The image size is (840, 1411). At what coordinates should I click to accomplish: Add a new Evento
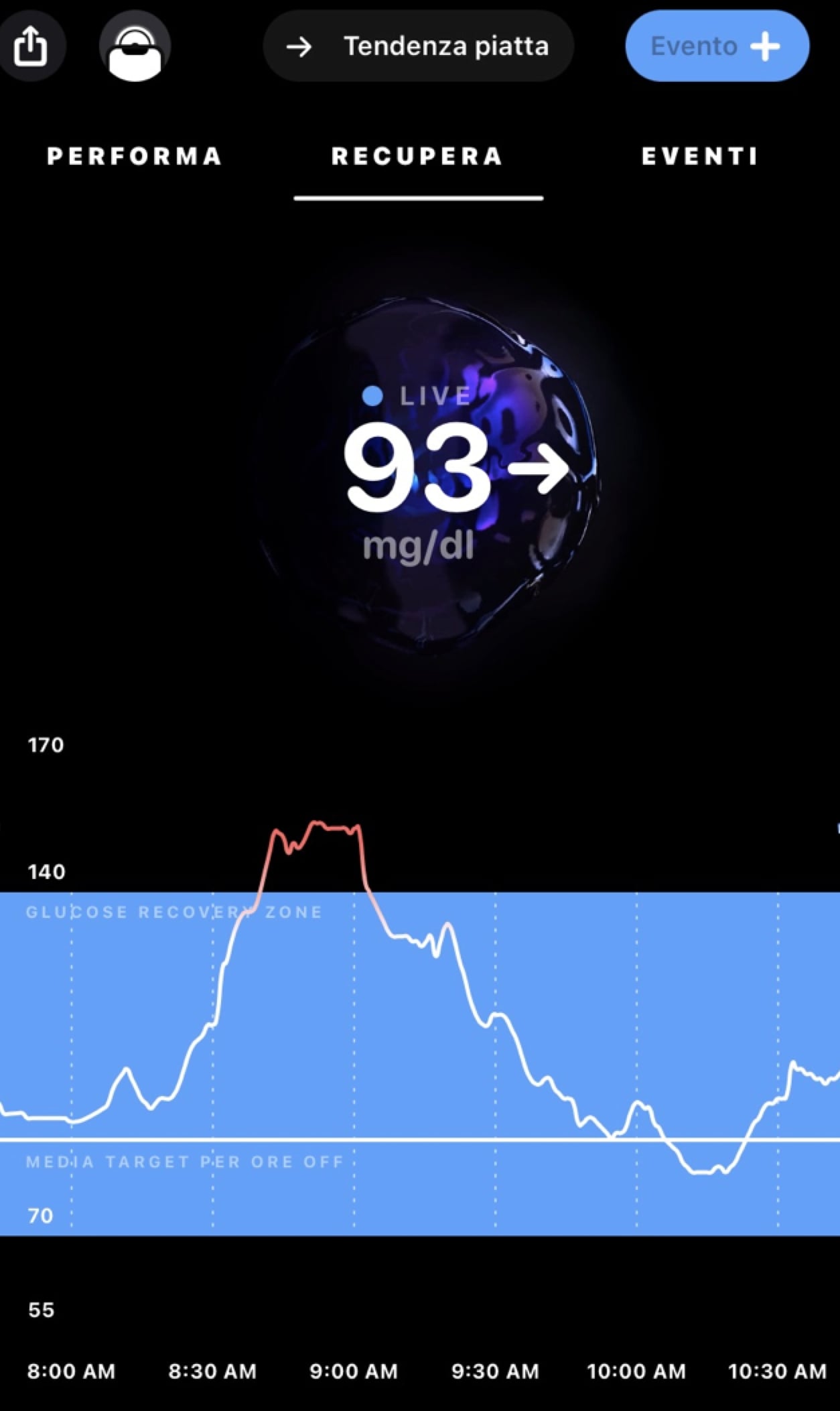(717, 46)
